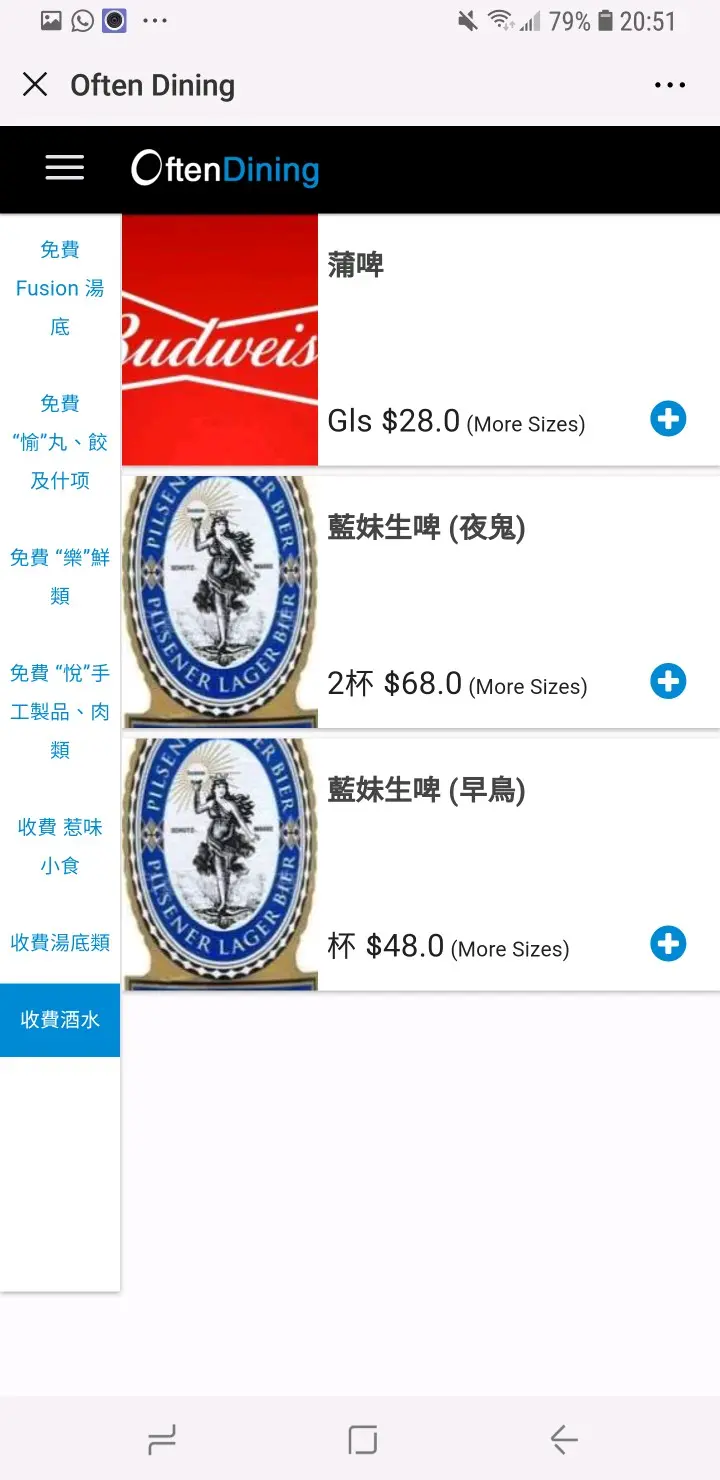Open the 藍妹生啤 (夜鬼) item picture
Image resolution: width=720 pixels, height=1480 pixels.
220,602
